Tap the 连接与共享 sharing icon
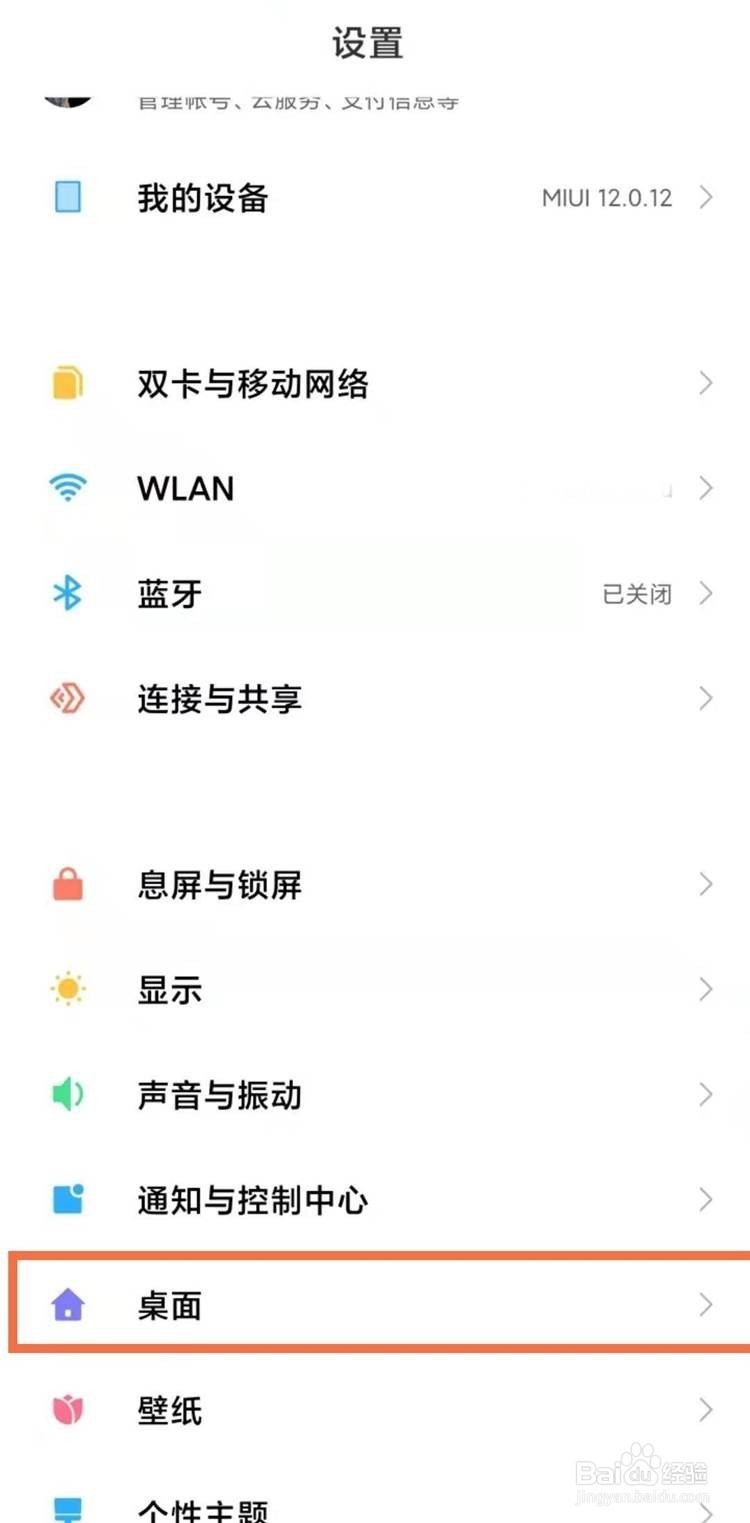 [x=67, y=699]
